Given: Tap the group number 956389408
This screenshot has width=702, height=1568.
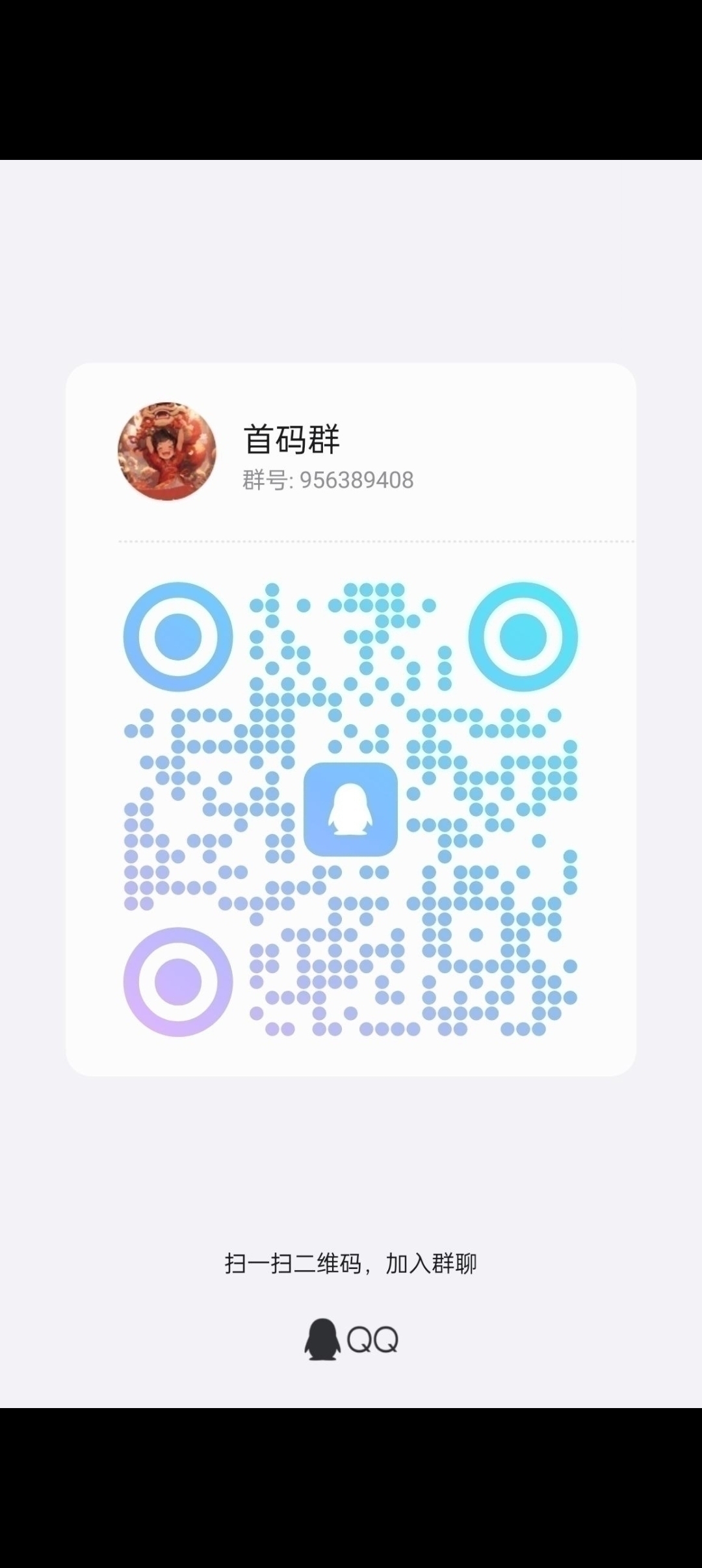Looking at the screenshot, I should point(356,481).
